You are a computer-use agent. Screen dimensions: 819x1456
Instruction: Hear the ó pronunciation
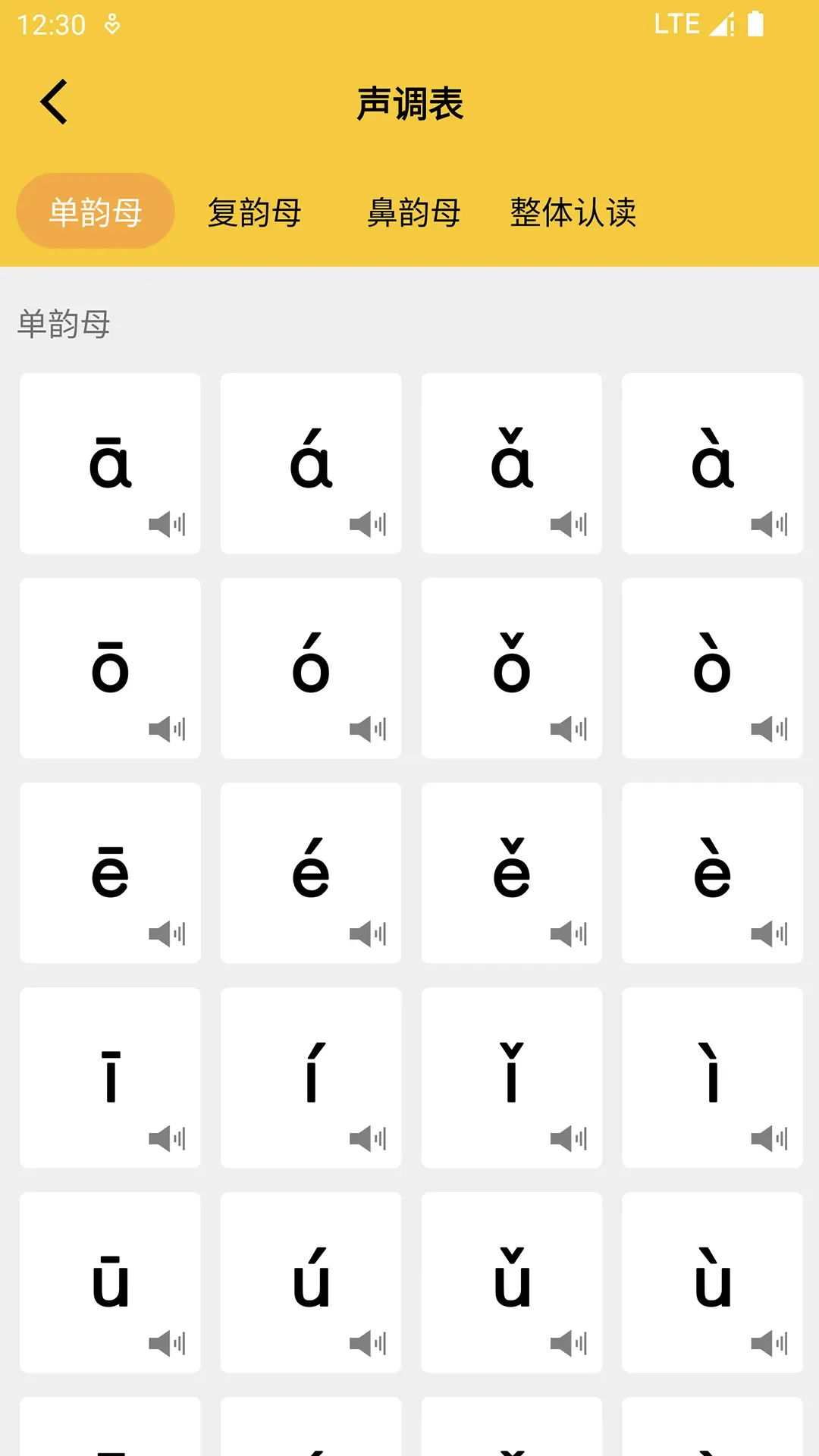[311, 668]
